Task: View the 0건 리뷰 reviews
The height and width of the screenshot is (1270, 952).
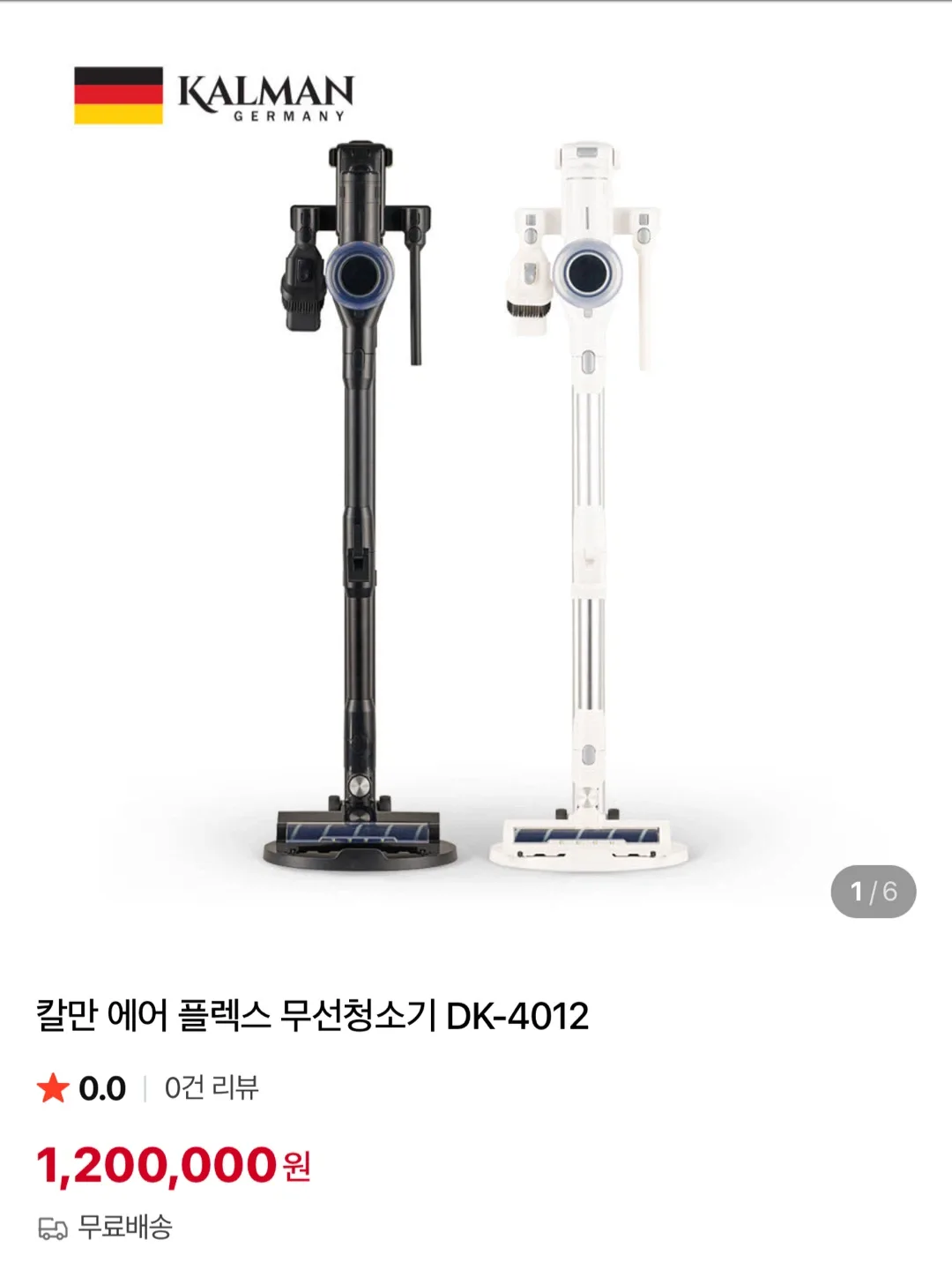Action: pyautogui.click(x=212, y=1088)
